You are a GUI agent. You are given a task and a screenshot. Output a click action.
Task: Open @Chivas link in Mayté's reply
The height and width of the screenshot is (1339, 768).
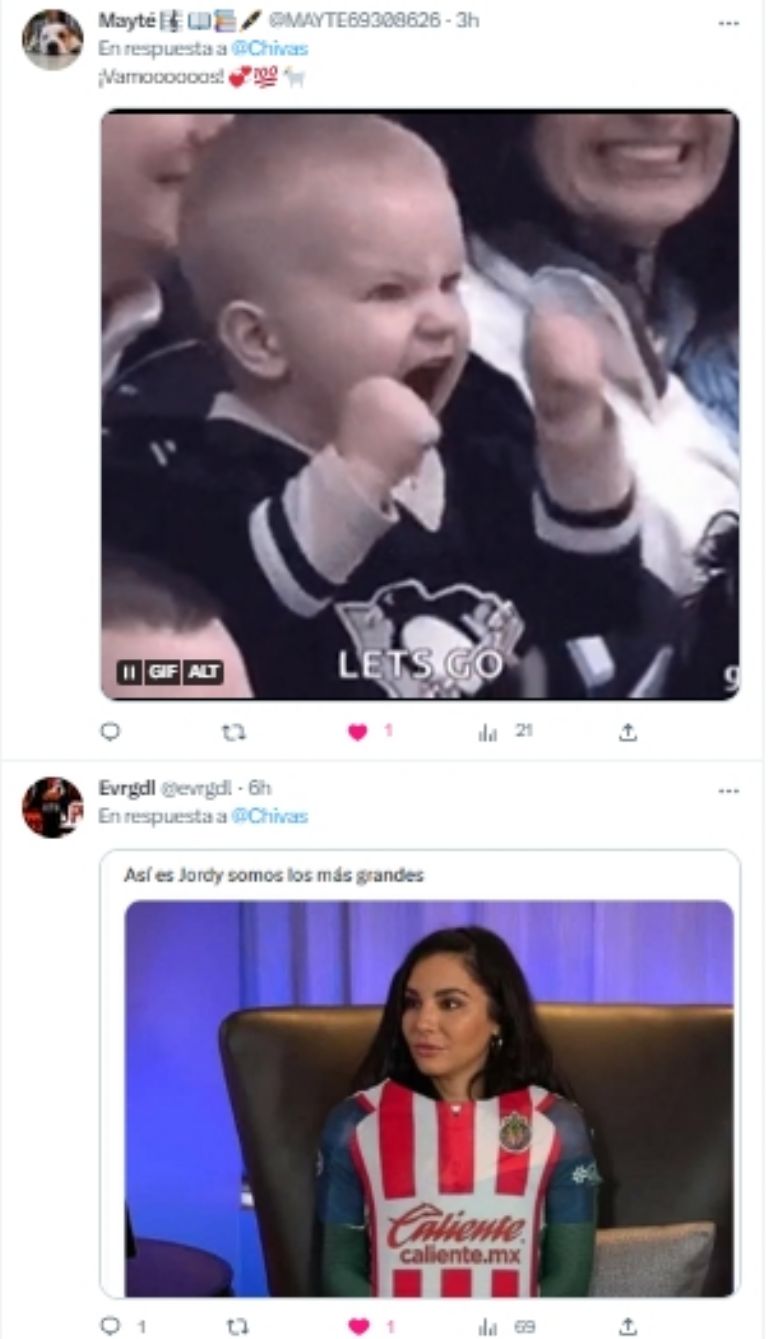tap(270, 48)
